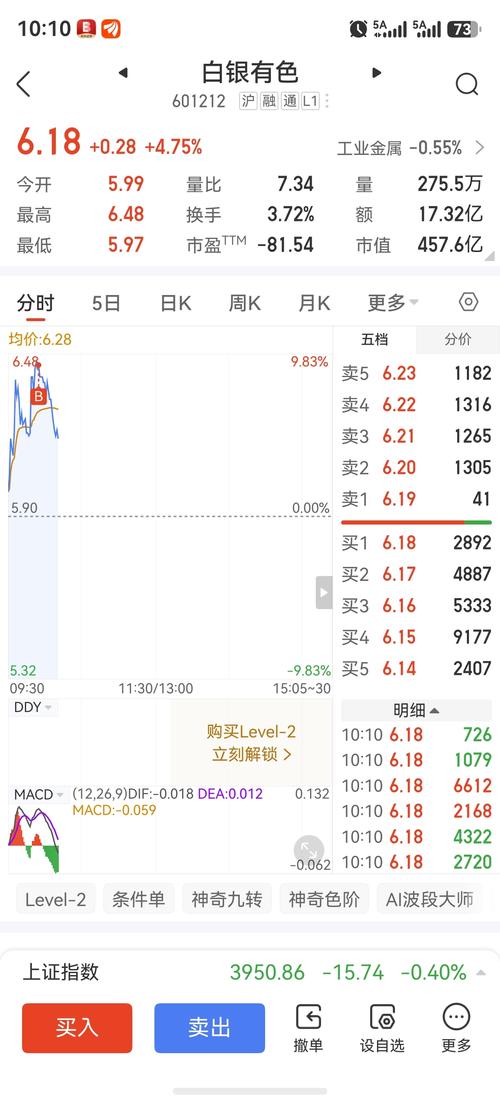Image resolution: width=500 pixels, height=1103 pixels.
Task: Select the 月K chart tab
Action: (x=314, y=303)
